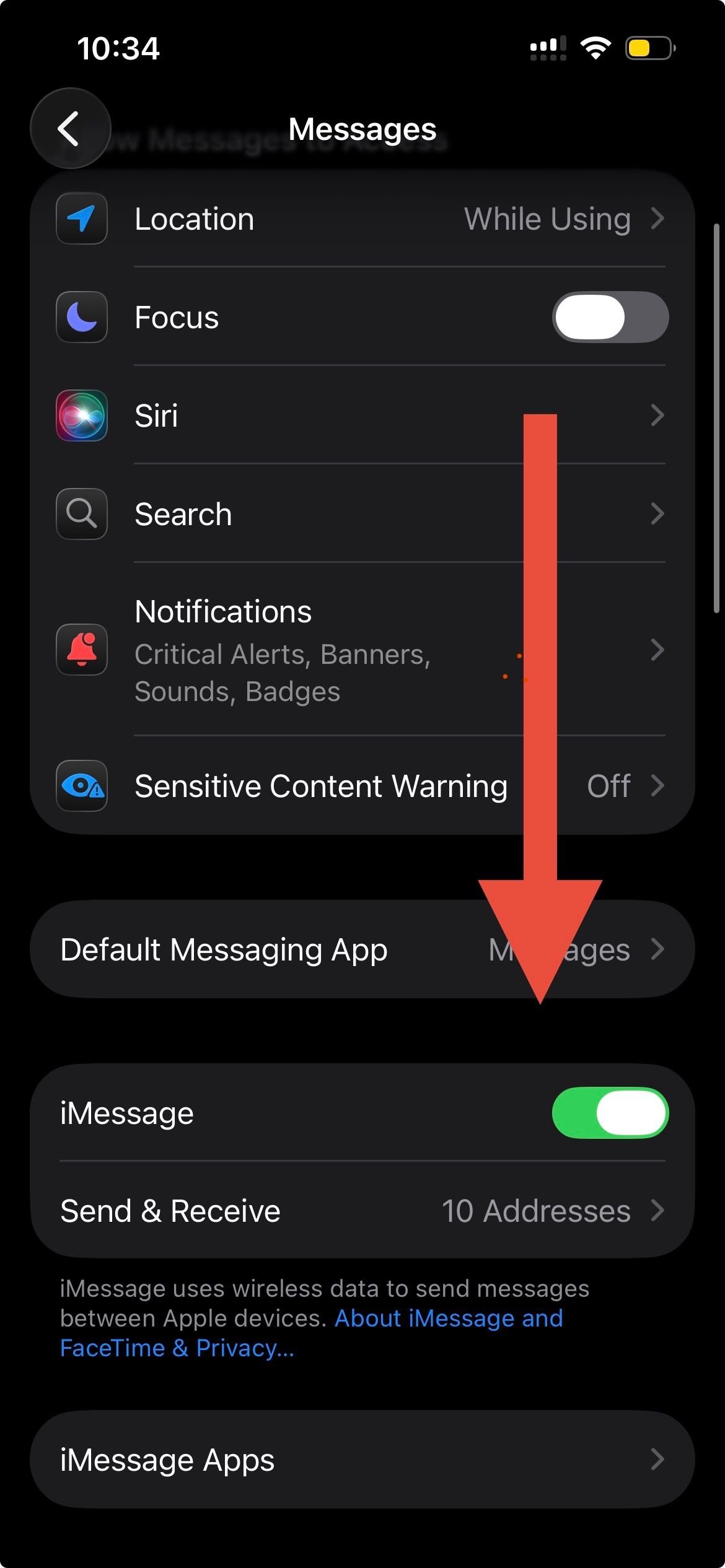The image size is (725, 1568).
Task: Open Sensitive Content Warning setting
Action: click(x=362, y=786)
